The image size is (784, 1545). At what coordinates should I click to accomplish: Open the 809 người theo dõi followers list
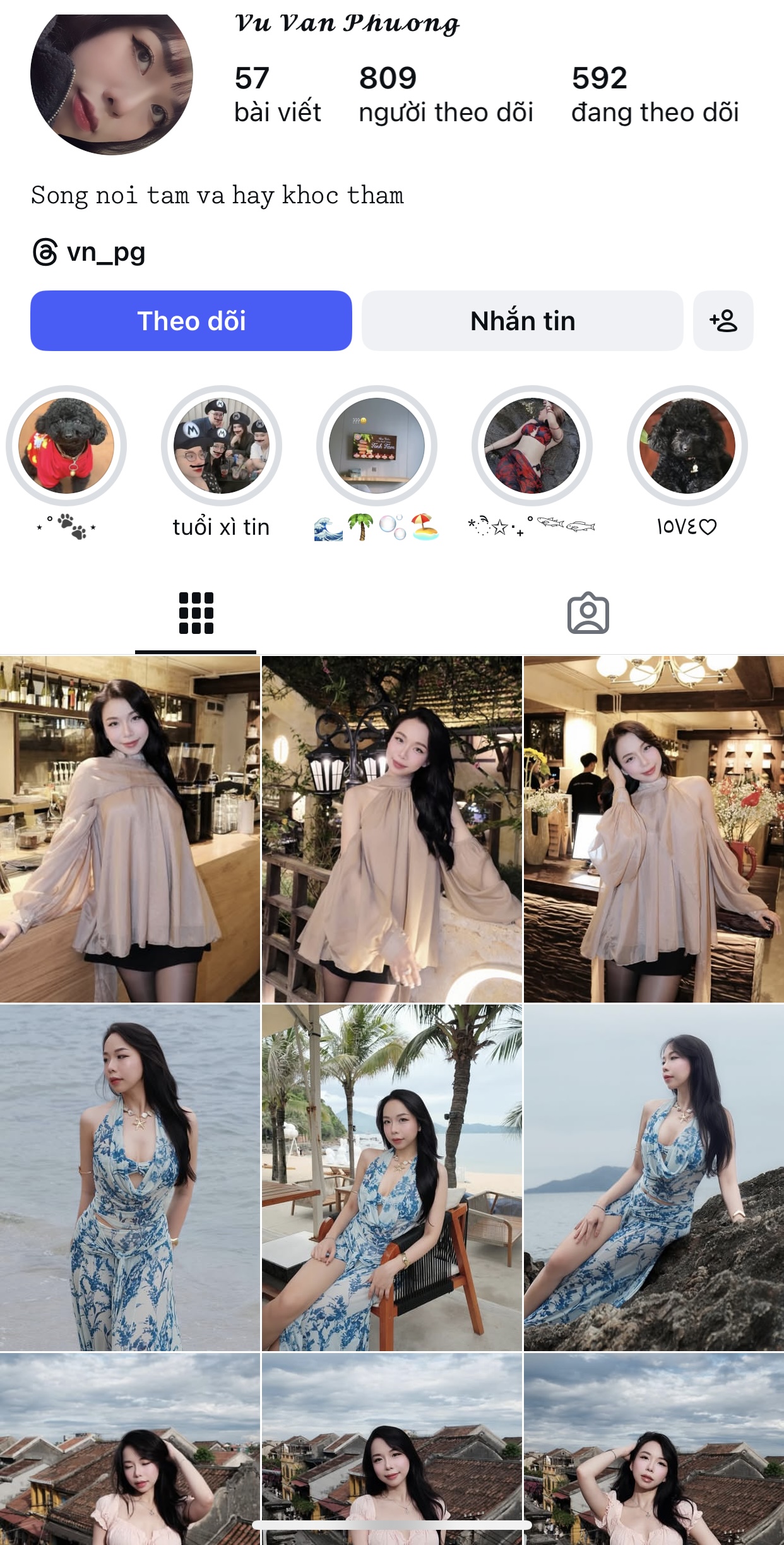(446, 95)
